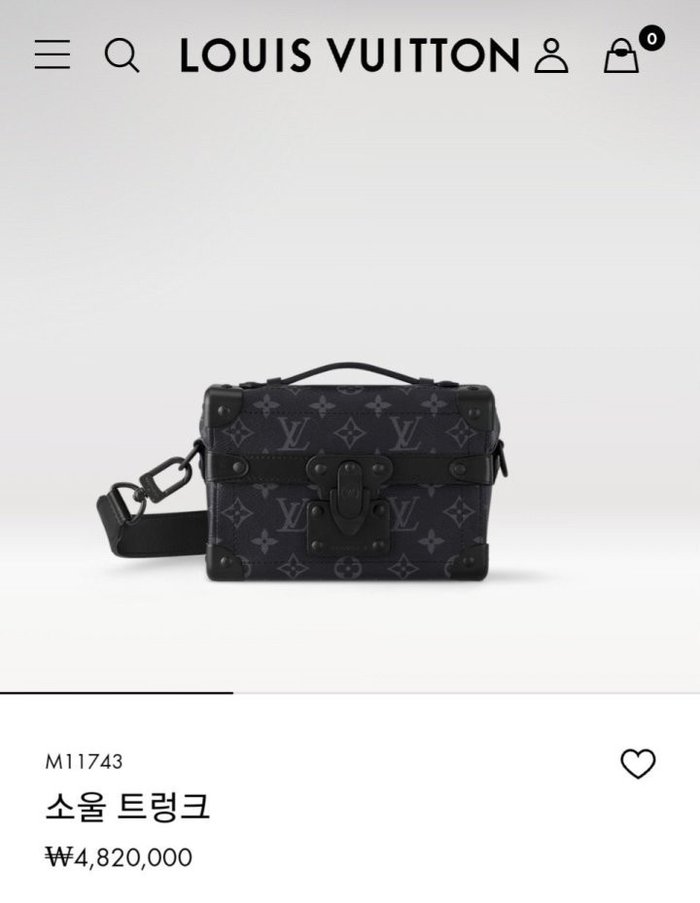700x903 pixels.
Task: Open the account profile icon
Action: coord(551,55)
